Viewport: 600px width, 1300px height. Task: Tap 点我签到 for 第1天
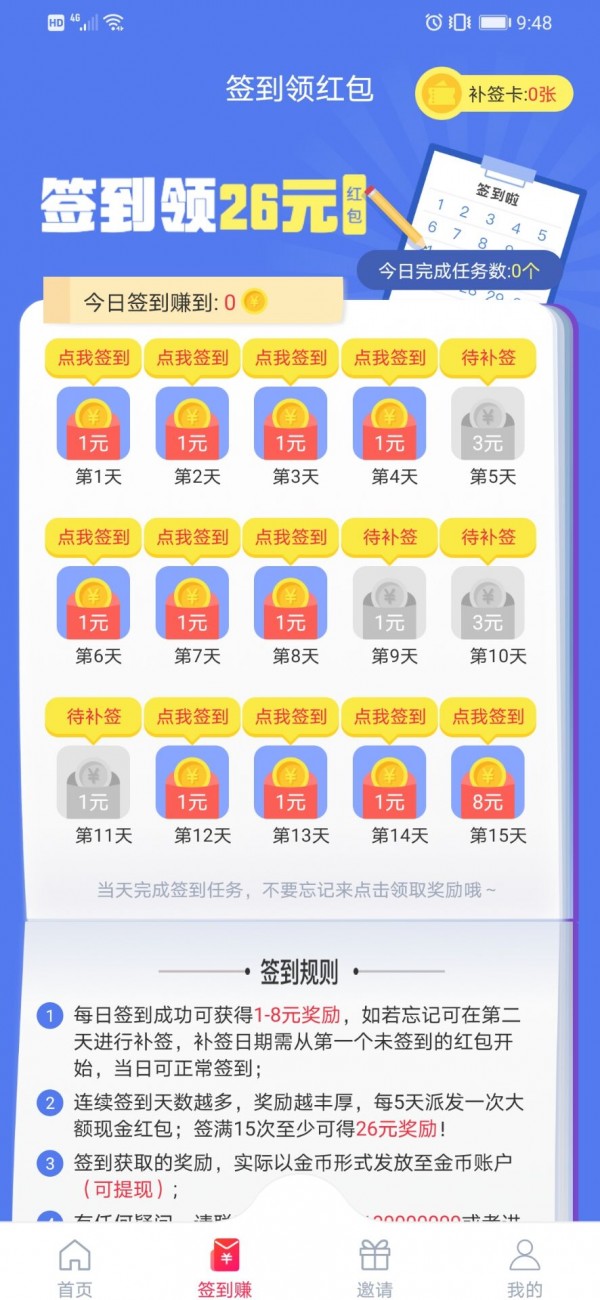pyautogui.click(x=93, y=358)
